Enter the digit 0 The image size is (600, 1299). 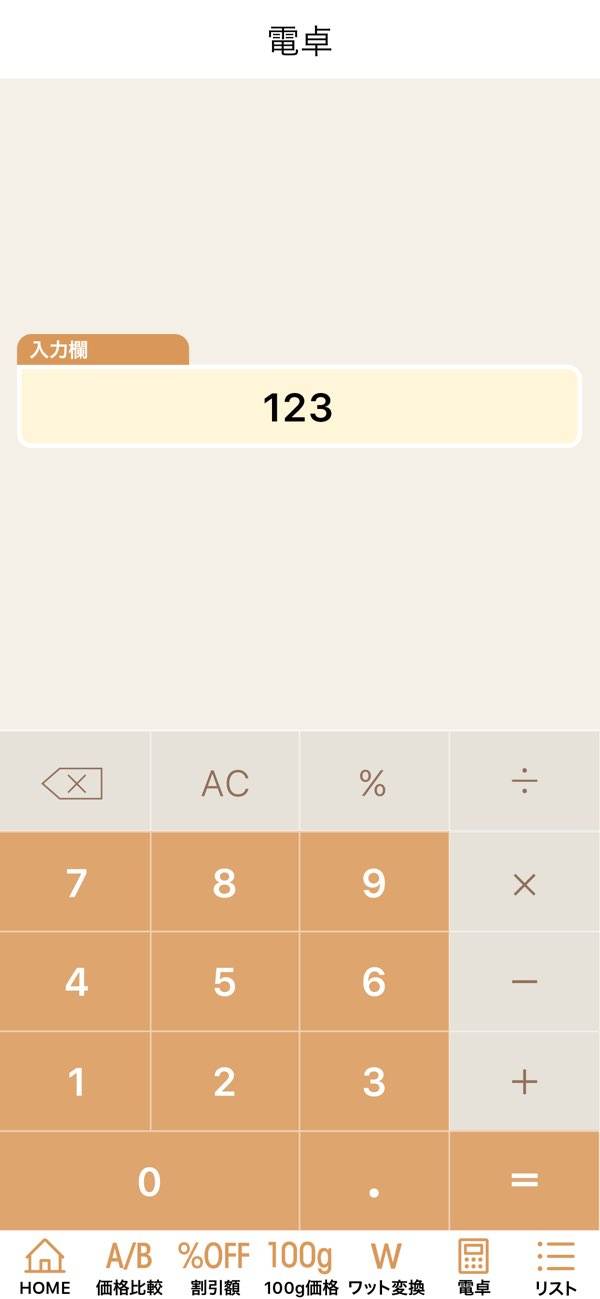(149, 1182)
